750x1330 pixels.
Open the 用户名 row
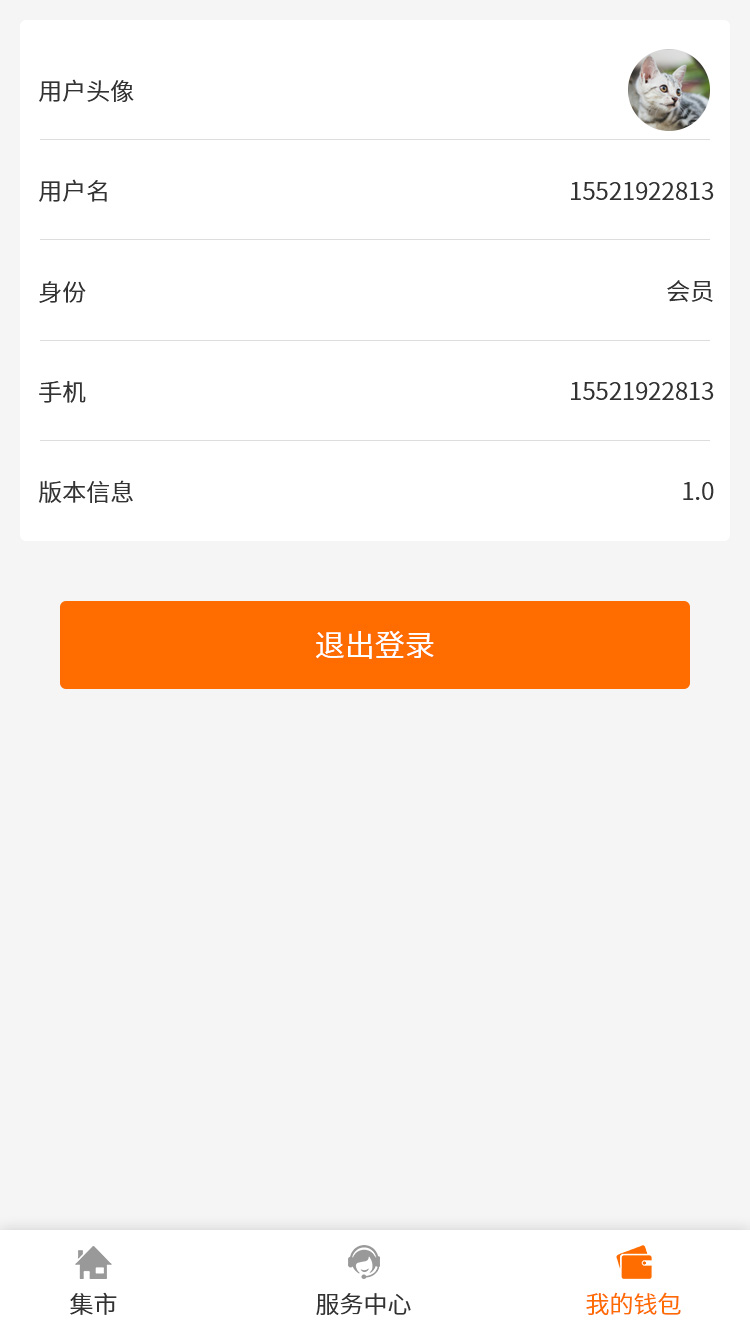[x=375, y=191]
